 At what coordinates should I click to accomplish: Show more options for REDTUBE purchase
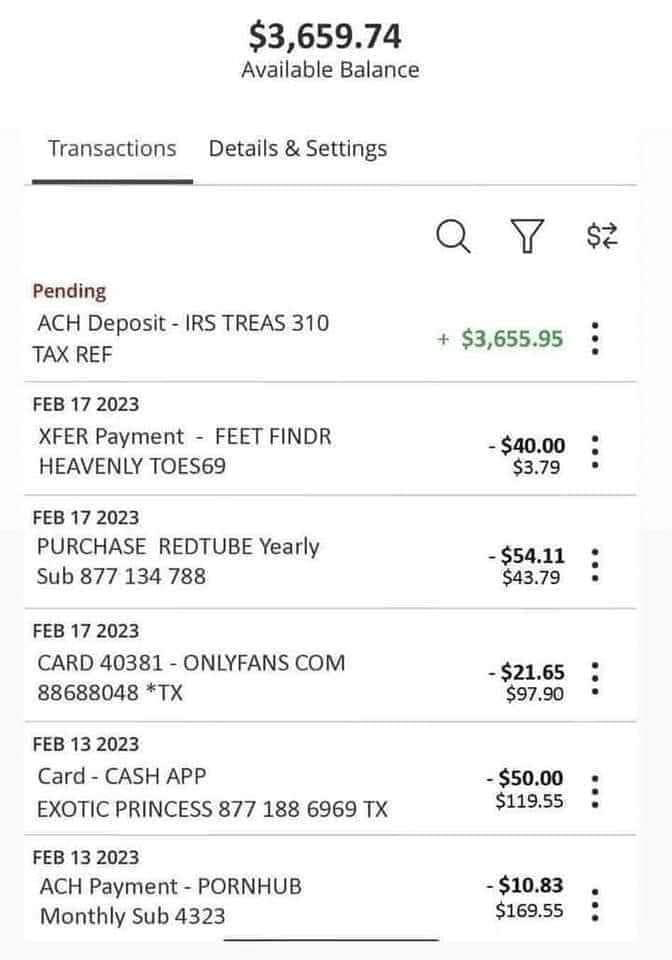(596, 565)
